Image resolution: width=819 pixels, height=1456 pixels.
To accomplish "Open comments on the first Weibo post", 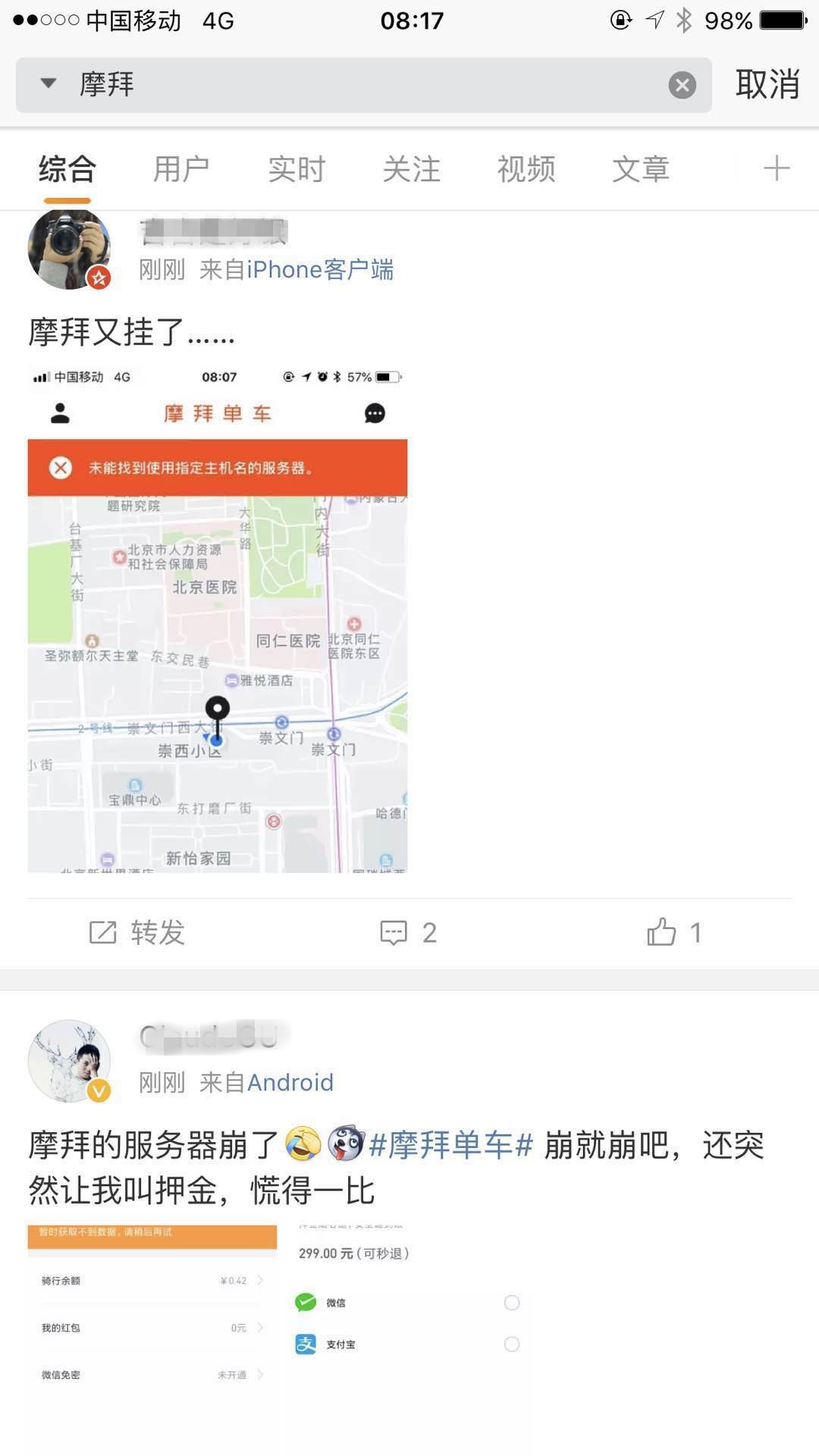I will coord(393,932).
